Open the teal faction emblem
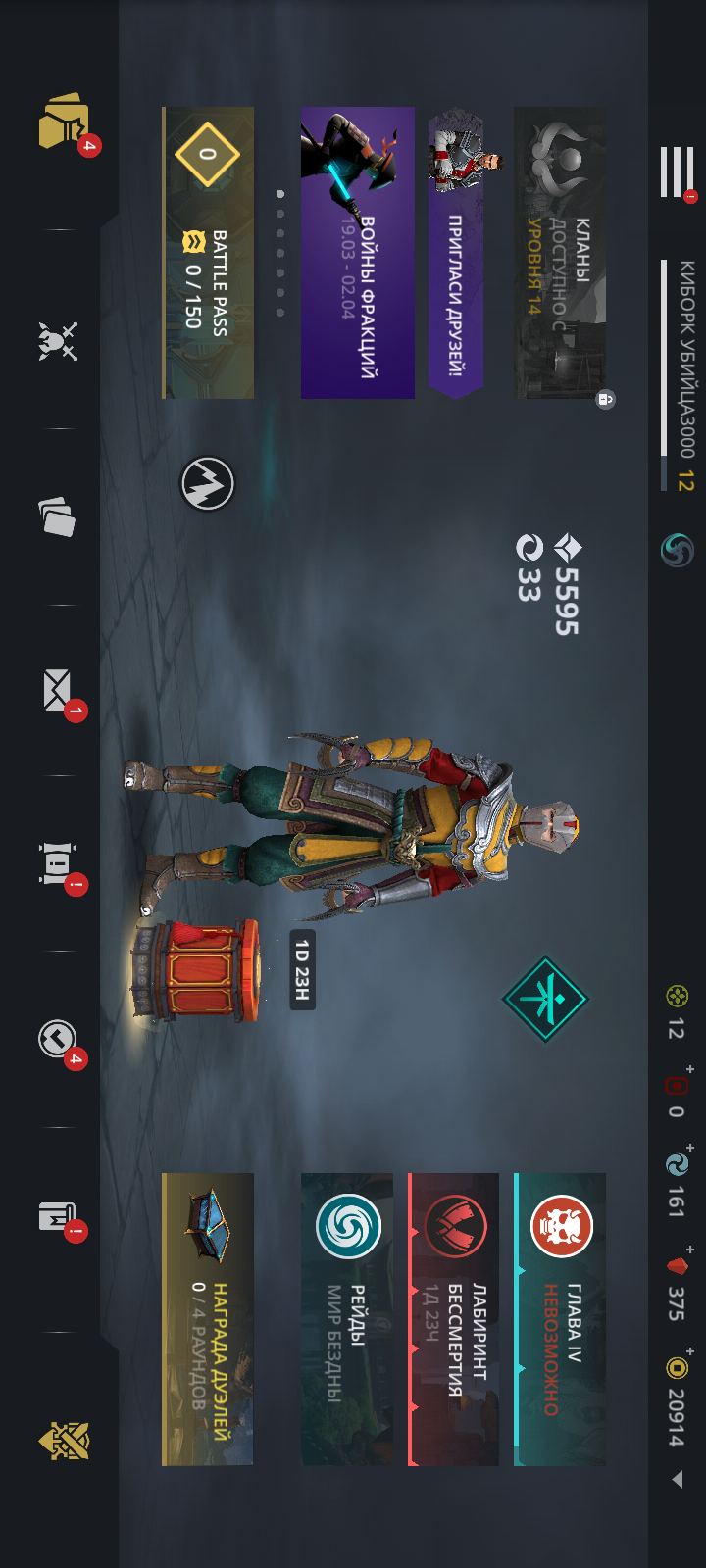706x1568 pixels. [544, 1000]
